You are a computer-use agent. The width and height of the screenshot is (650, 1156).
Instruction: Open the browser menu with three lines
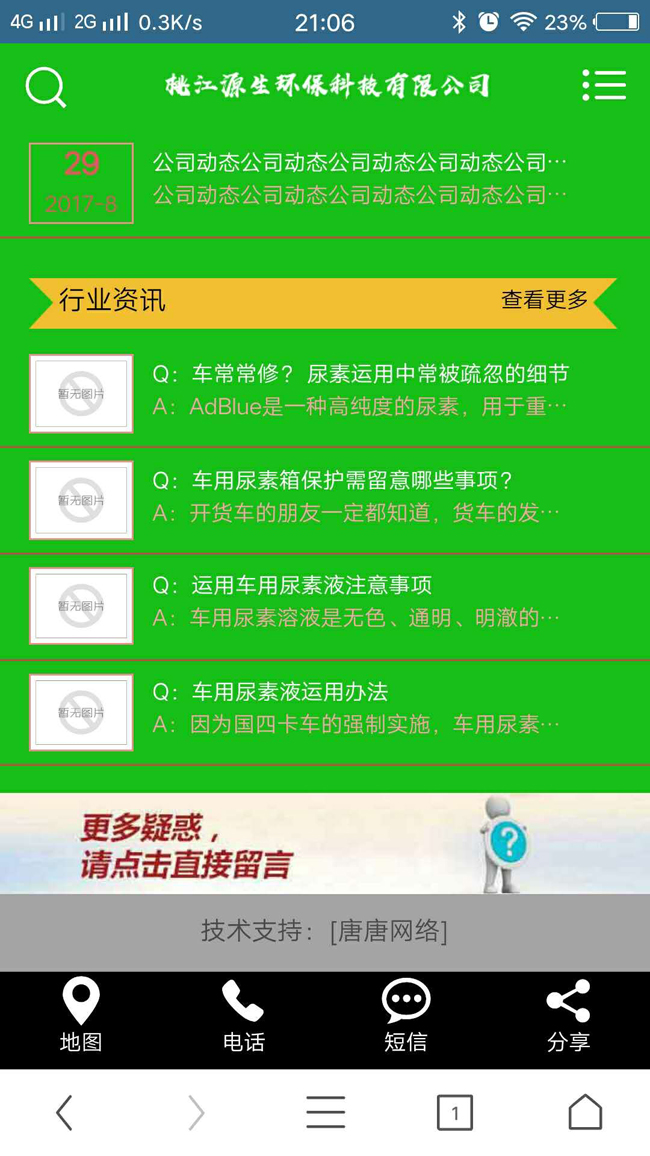325,1112
